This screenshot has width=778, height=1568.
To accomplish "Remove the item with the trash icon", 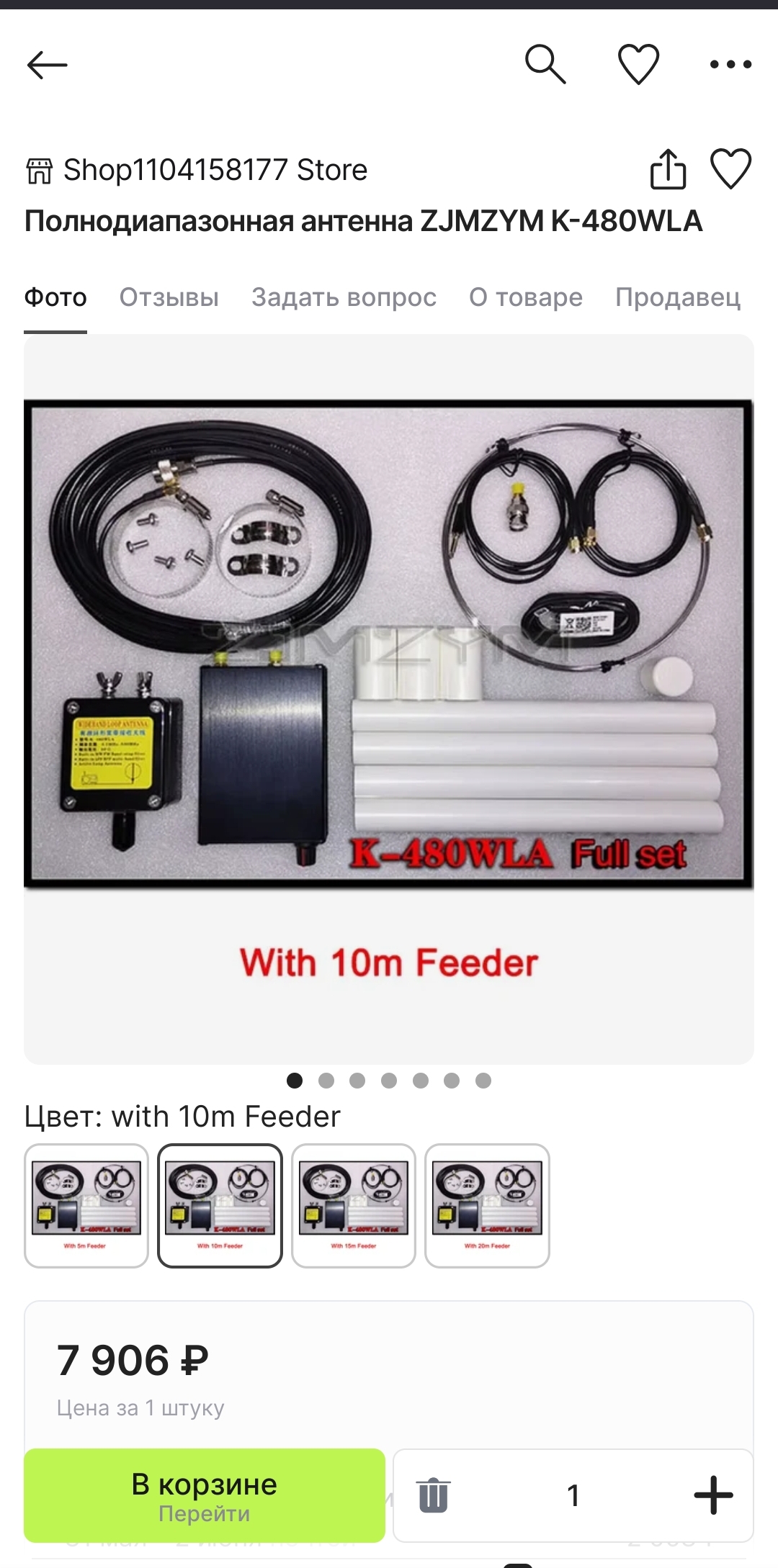I will (434, 1495).
